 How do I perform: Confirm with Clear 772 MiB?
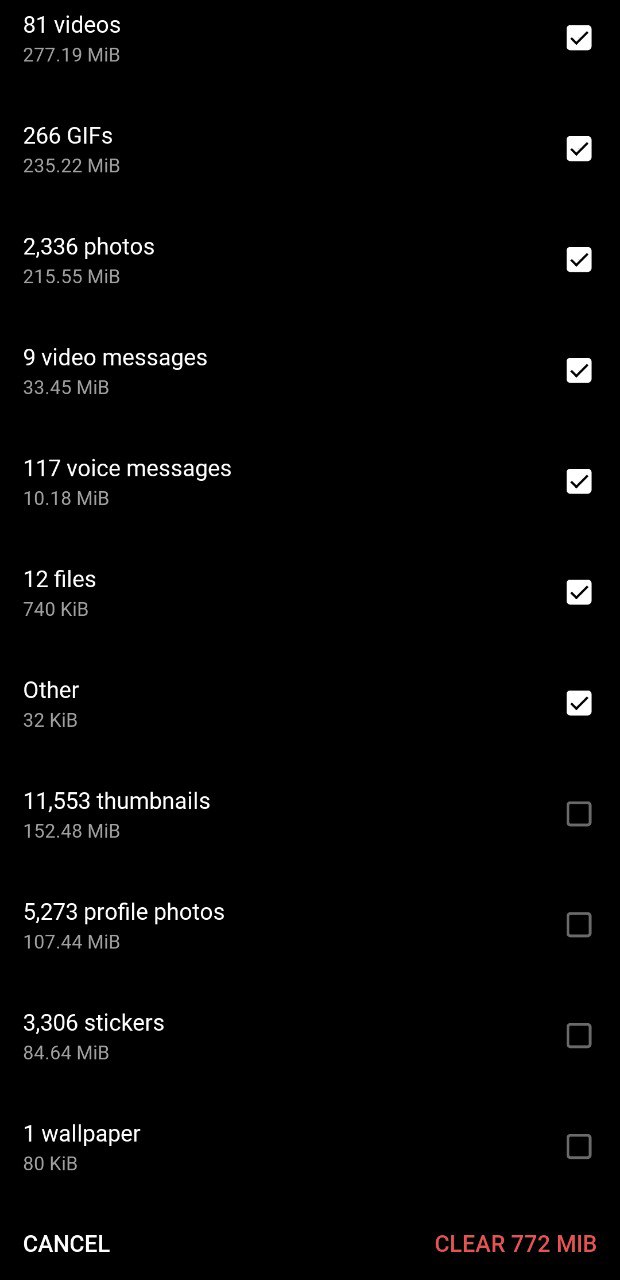515,1244
